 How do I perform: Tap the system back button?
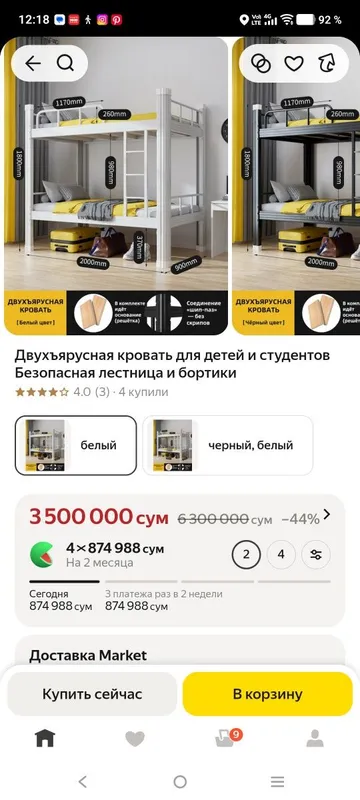point(83,781)
